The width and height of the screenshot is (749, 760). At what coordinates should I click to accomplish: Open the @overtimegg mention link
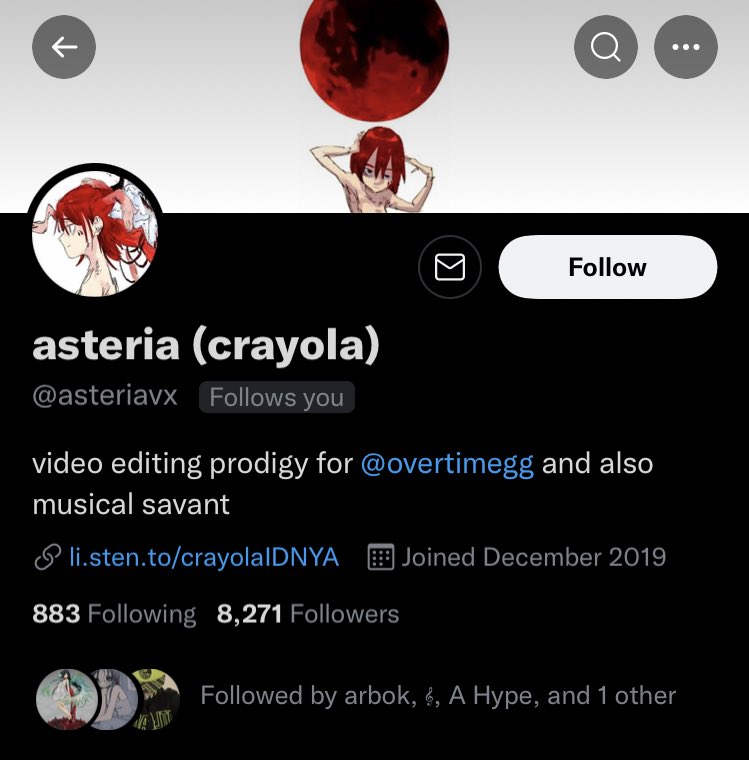447,464
